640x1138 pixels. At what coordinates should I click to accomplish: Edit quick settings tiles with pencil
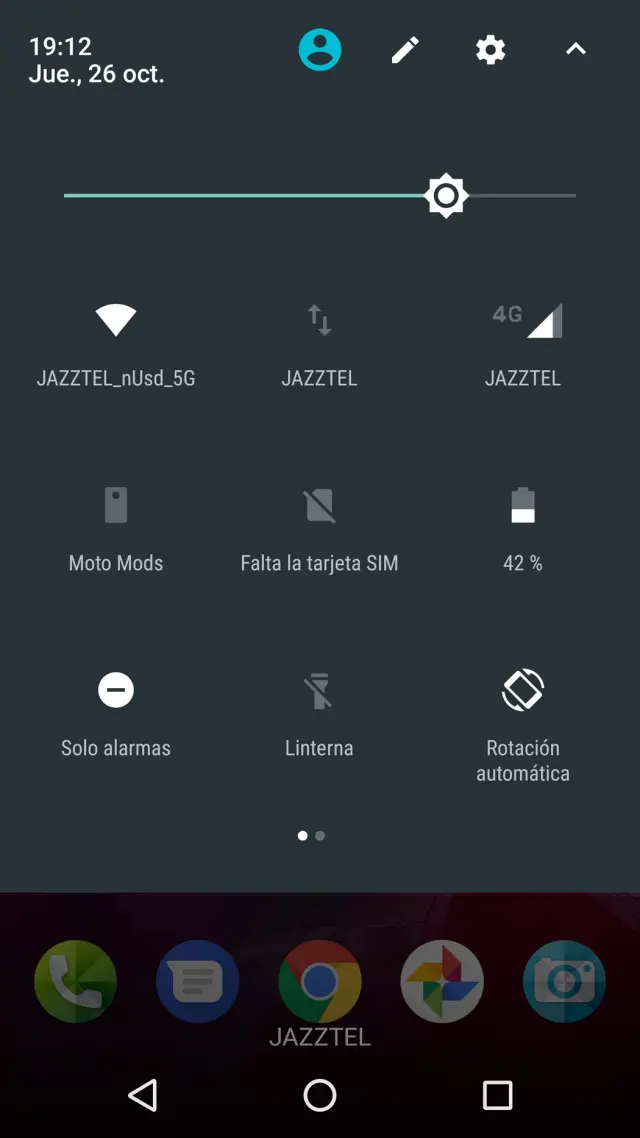pyautogui.click(x=405, y=49)
